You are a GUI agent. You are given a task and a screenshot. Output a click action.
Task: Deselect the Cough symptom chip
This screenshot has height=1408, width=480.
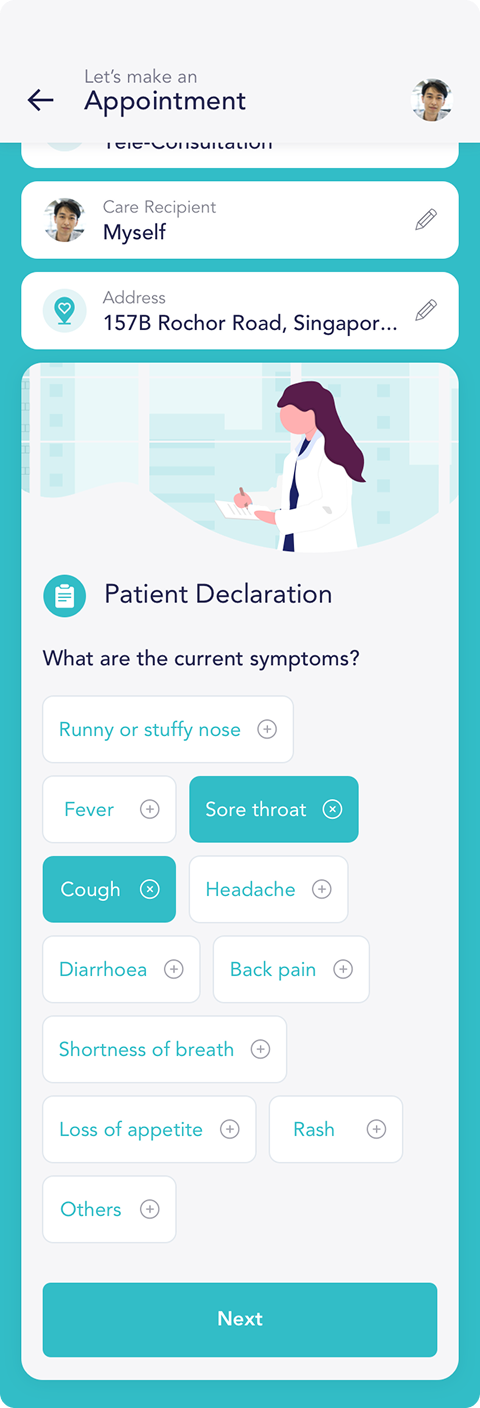click(x=109, y=889)
